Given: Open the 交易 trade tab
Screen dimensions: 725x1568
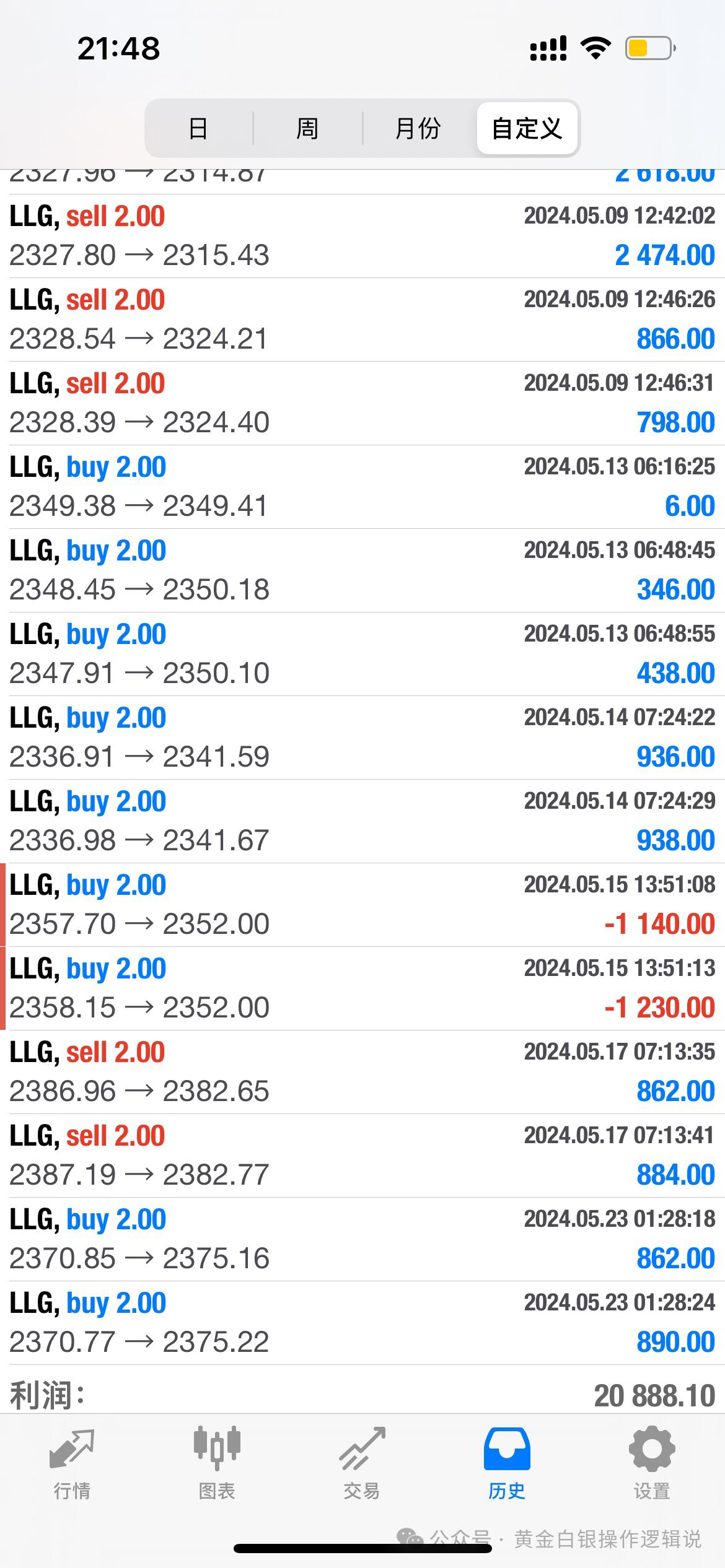Looking at the screenshot, I should 362,1463.
